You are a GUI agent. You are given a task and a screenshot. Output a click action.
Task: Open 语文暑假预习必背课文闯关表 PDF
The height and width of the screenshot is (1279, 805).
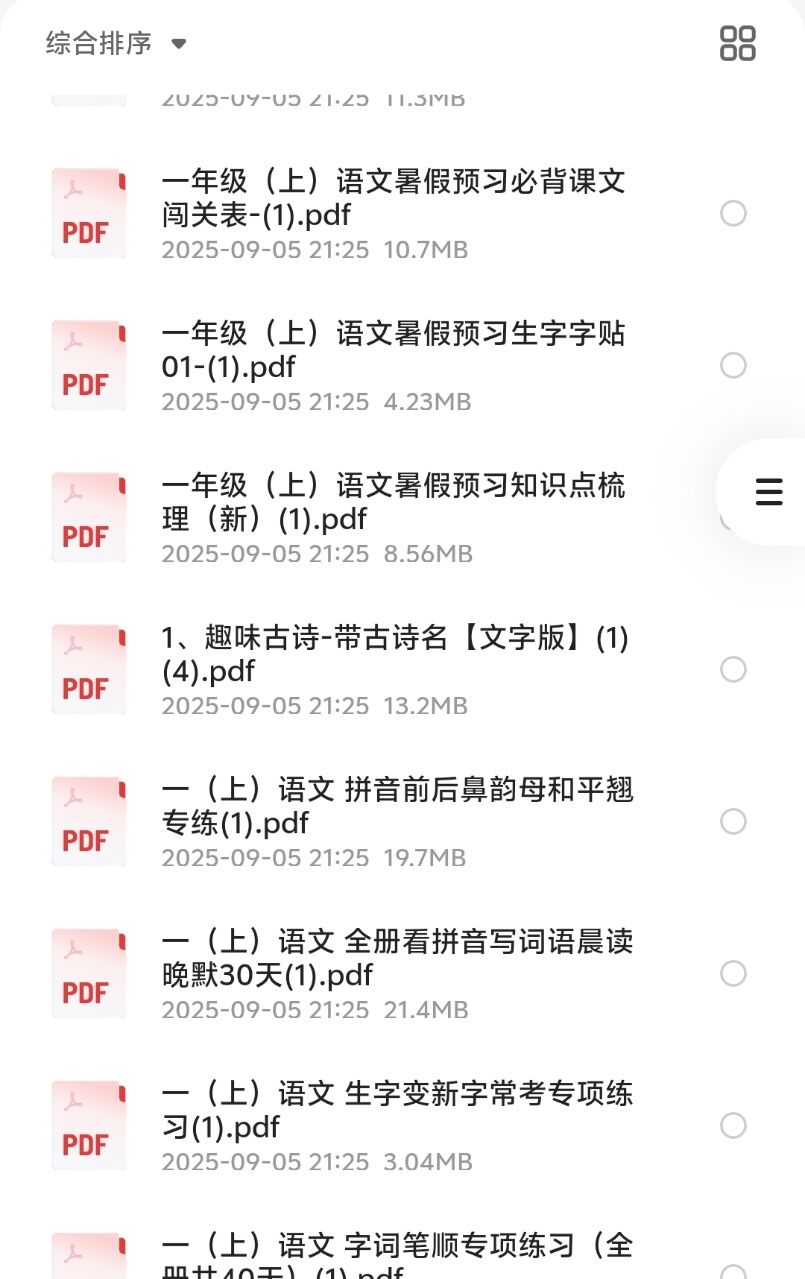click(x=394, y=199)
